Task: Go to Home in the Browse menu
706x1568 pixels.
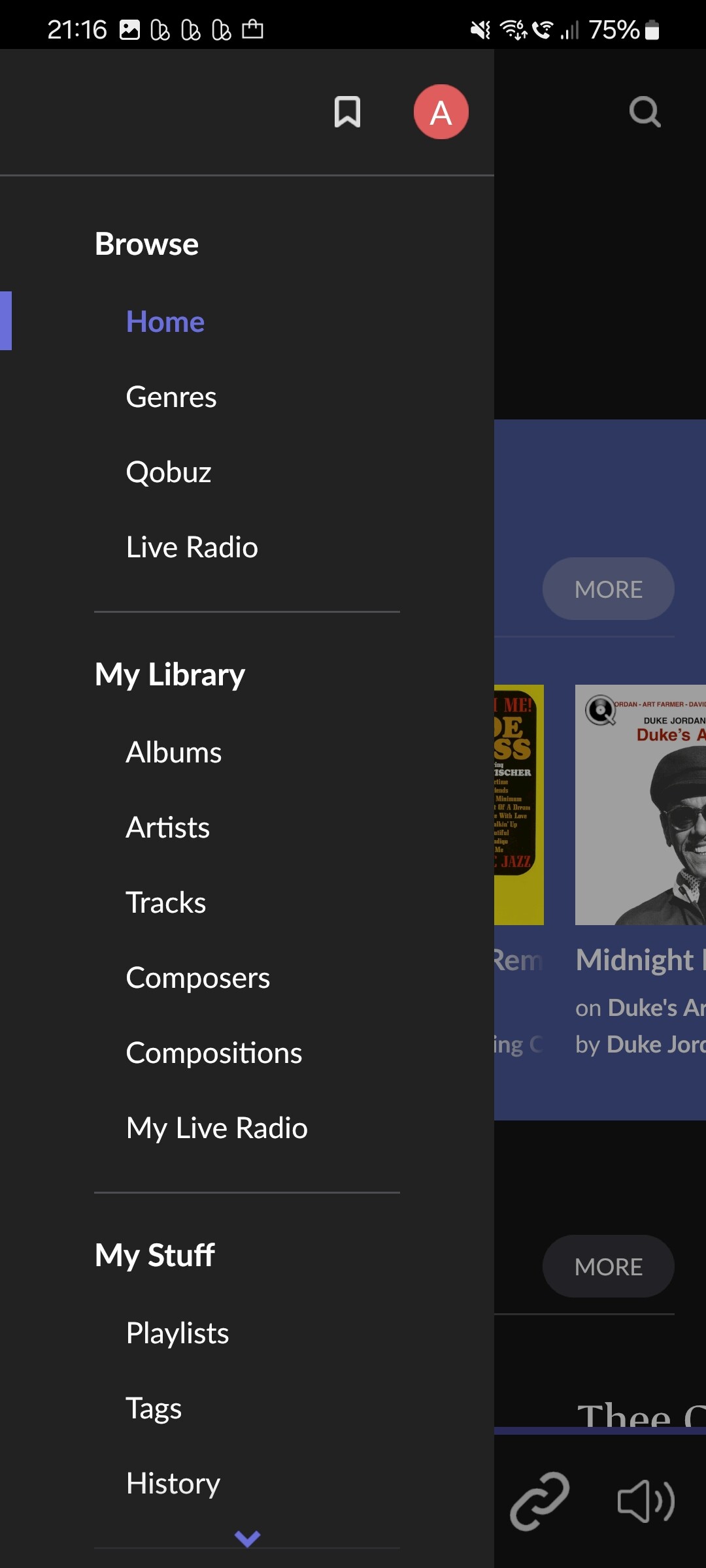Action: 165,321
